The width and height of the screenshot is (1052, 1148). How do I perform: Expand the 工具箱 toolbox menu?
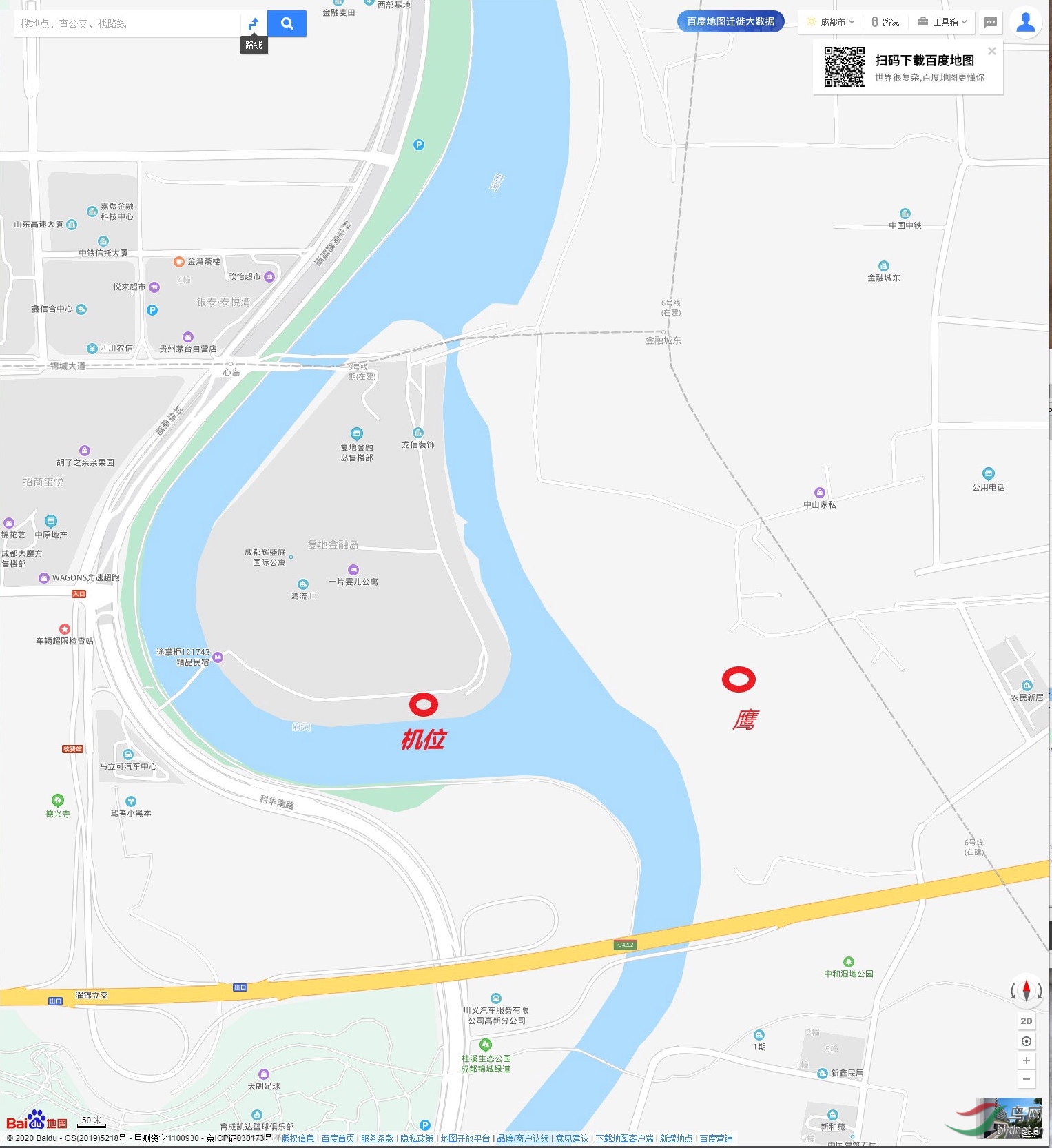tap(942, 22)
